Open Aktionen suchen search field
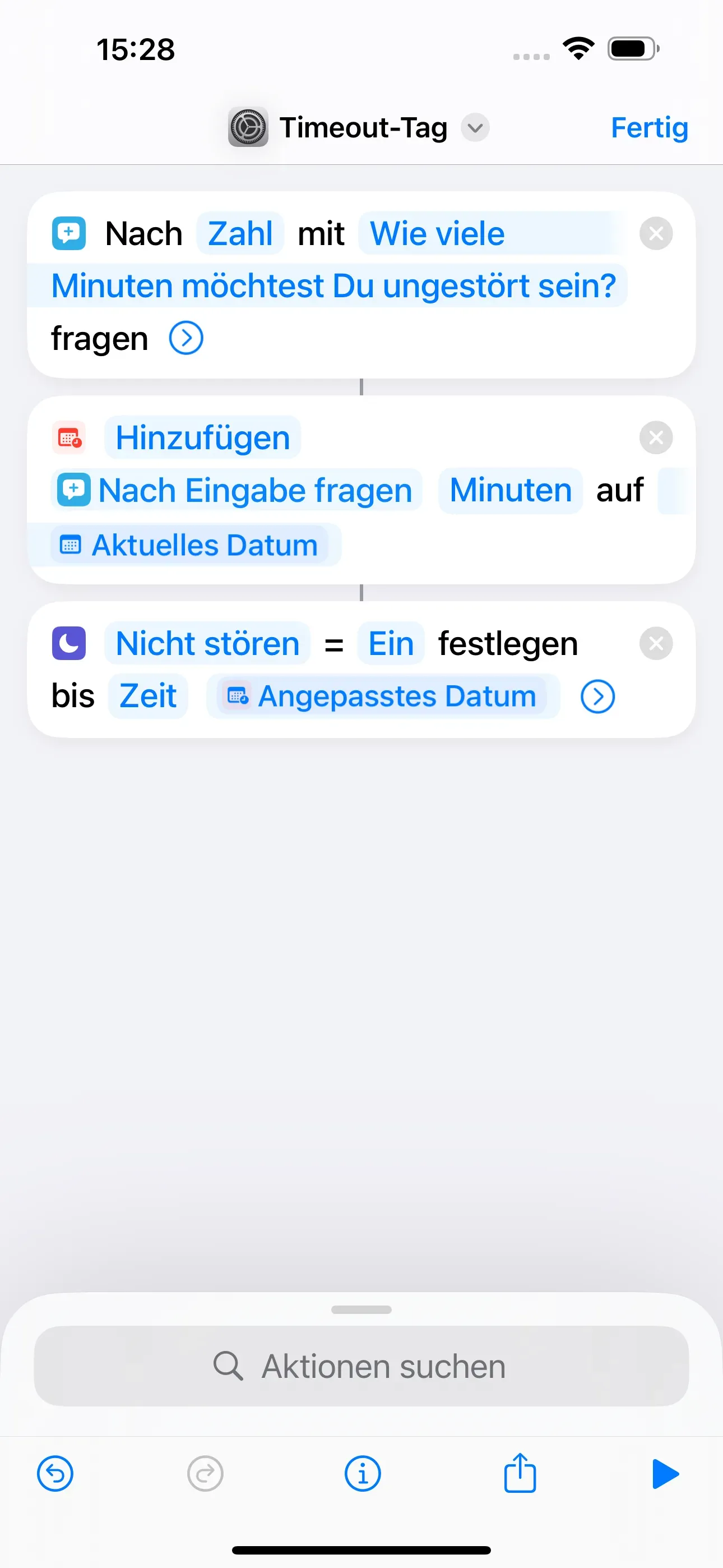 [x=361, y=1366]
